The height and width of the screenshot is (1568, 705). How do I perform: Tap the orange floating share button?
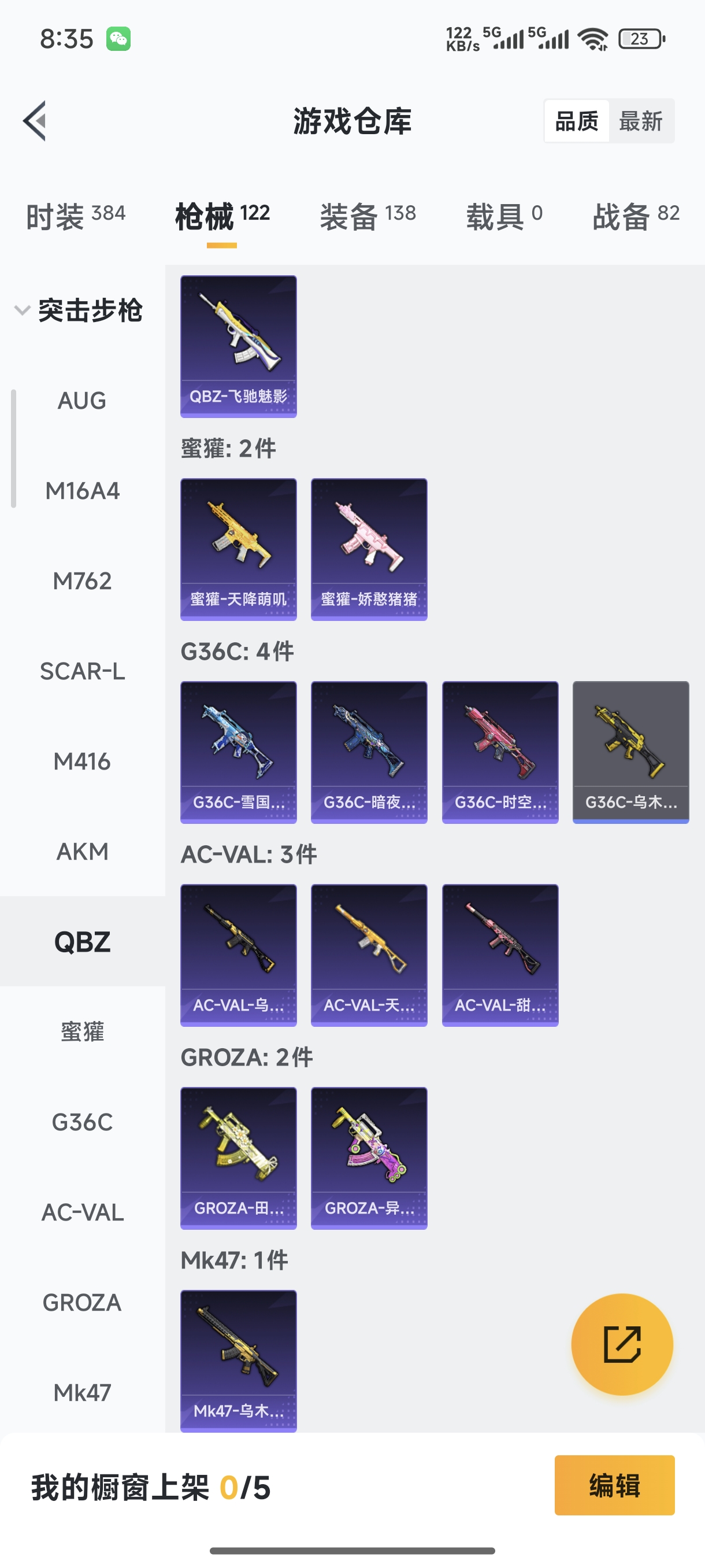click(x=622, y=1344)
